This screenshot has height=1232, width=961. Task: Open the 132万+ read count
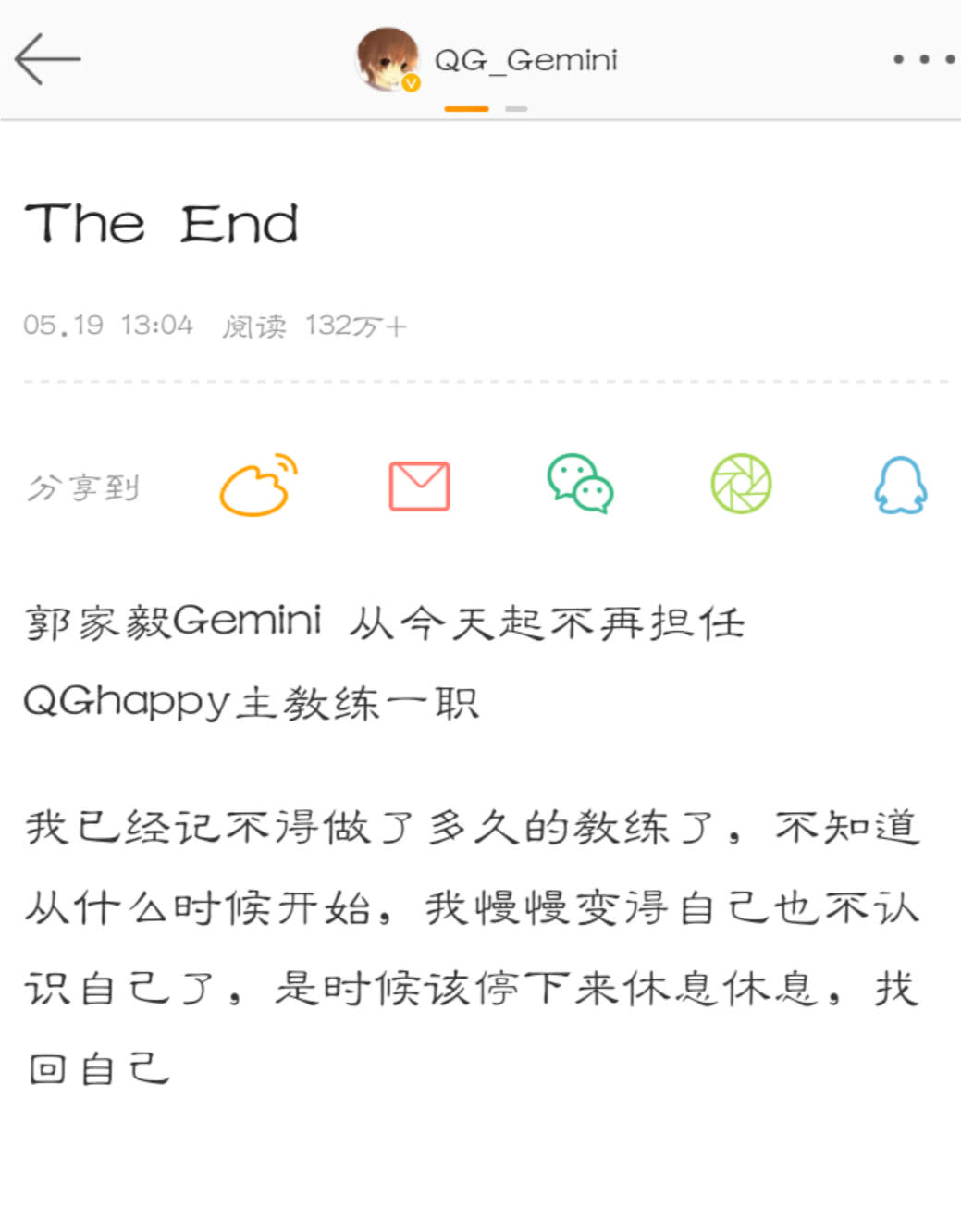[353, 325]
